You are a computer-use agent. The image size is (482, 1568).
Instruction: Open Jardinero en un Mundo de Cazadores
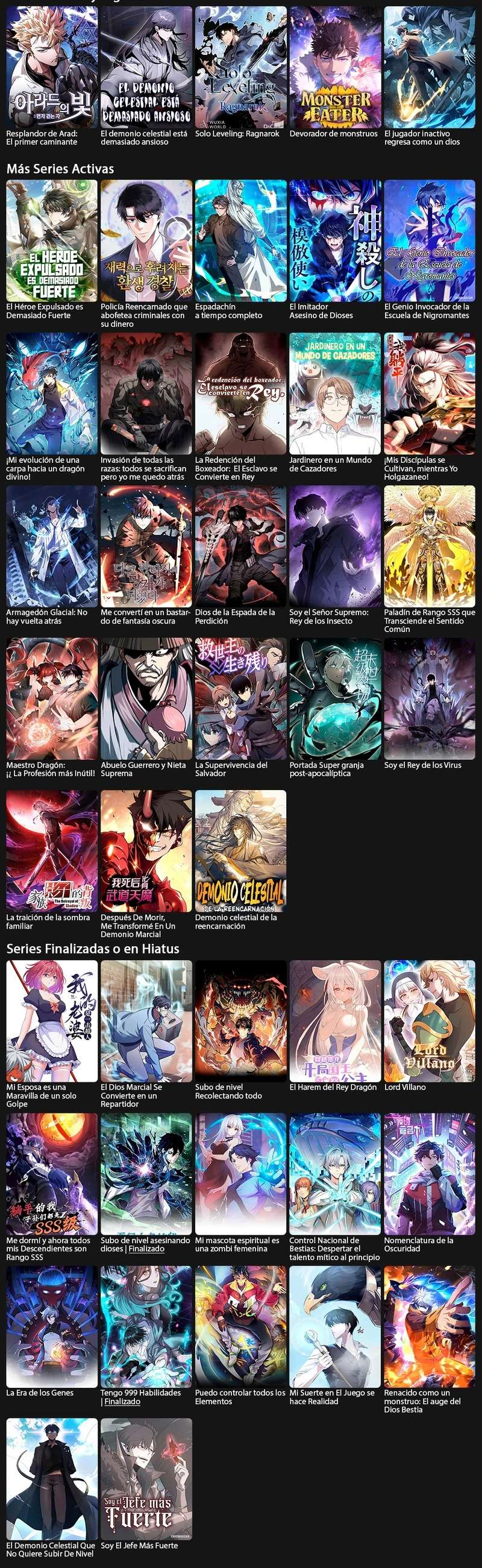336,394
